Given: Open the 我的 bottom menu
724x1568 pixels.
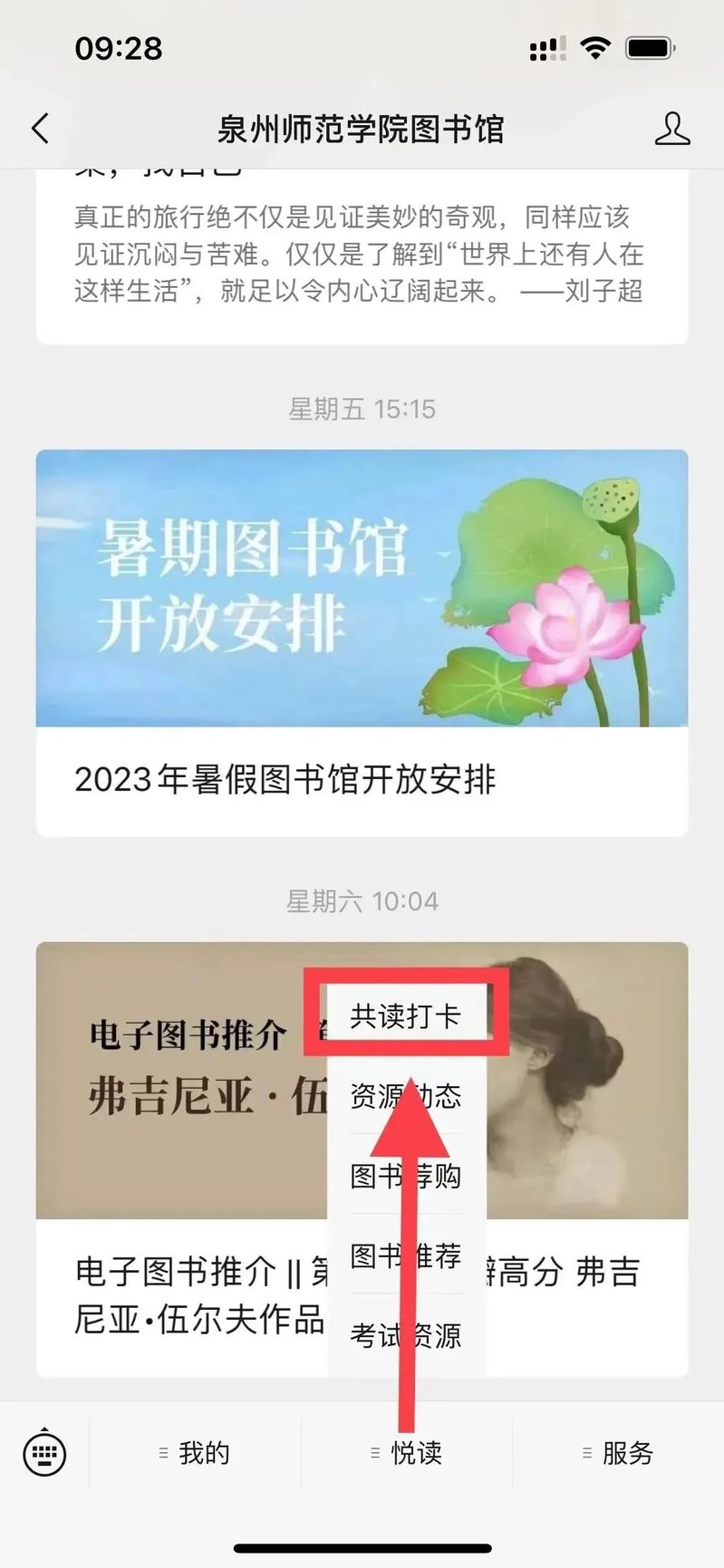Looking at the screenshot, I should coord(195,1453).
